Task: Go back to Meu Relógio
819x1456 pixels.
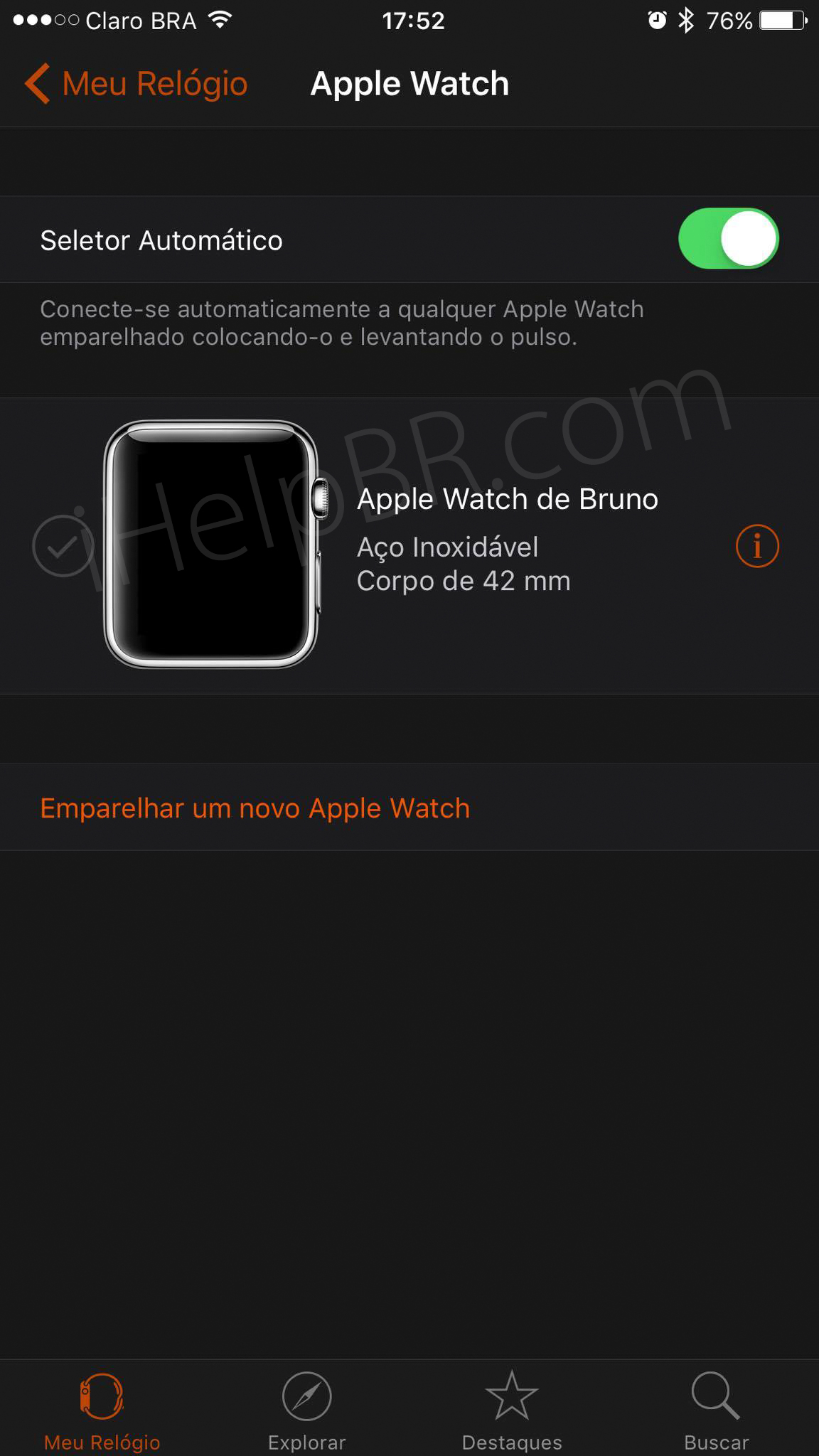Action: pyautogui.click(x=136, y=84)
